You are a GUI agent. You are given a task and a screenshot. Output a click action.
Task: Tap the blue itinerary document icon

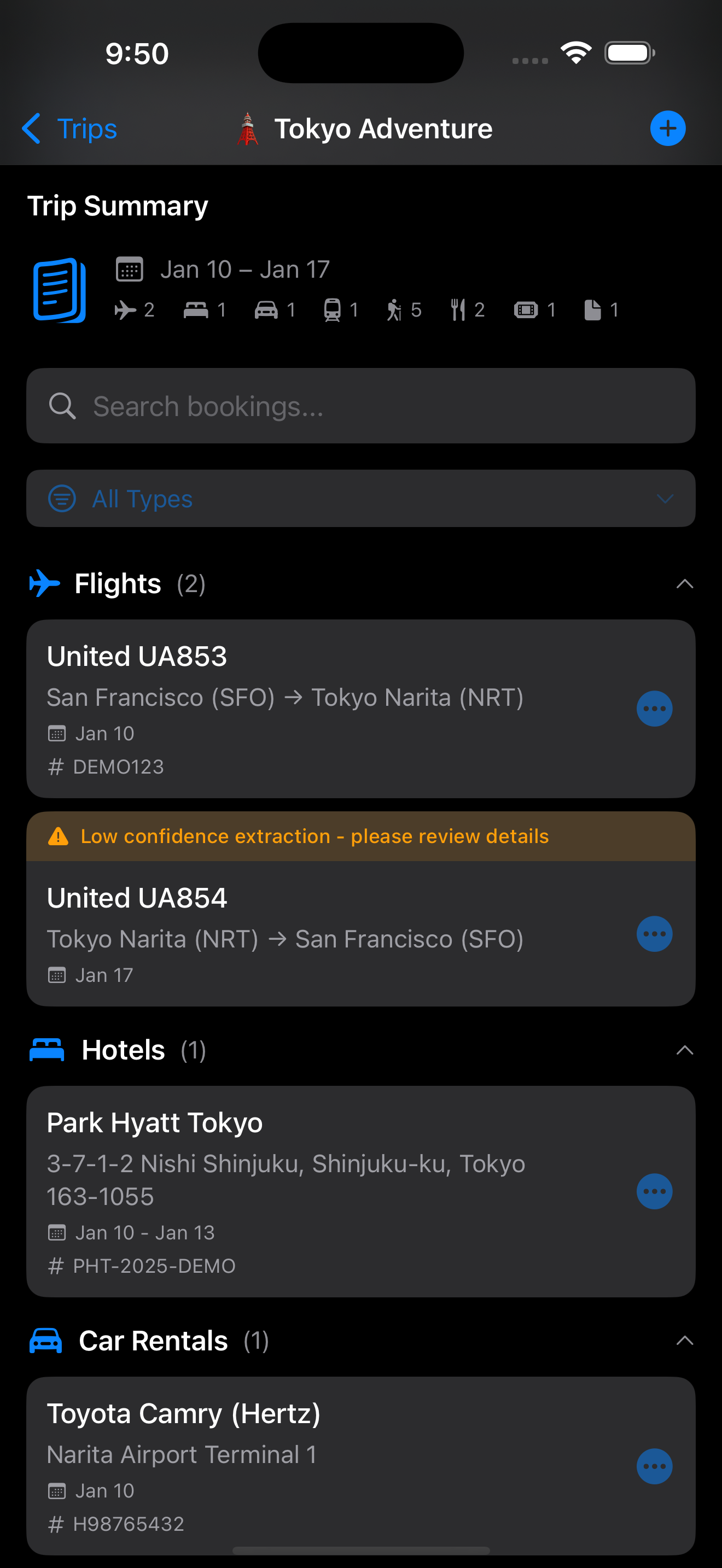click(x=59, y=291)
